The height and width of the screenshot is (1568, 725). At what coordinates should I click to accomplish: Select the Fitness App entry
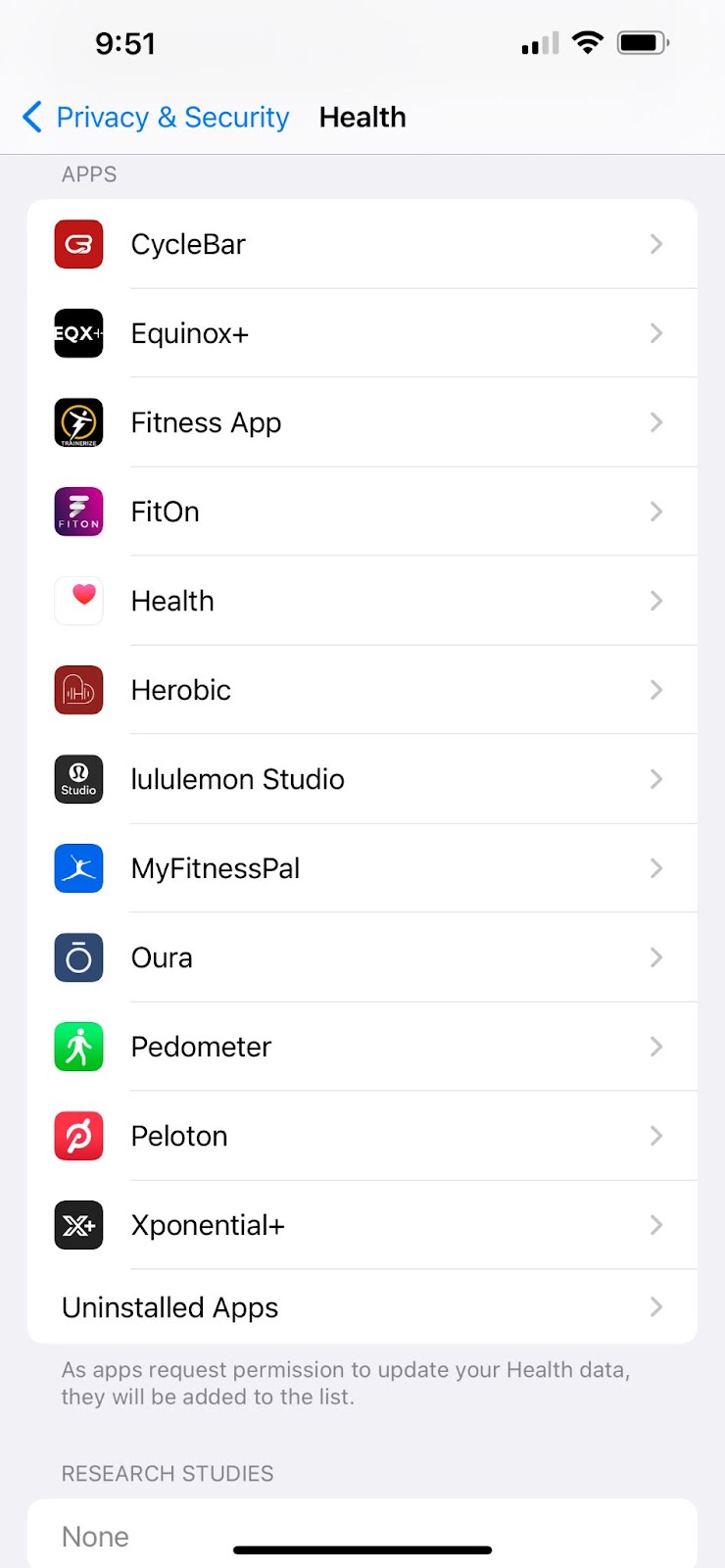tap(362, 422)
